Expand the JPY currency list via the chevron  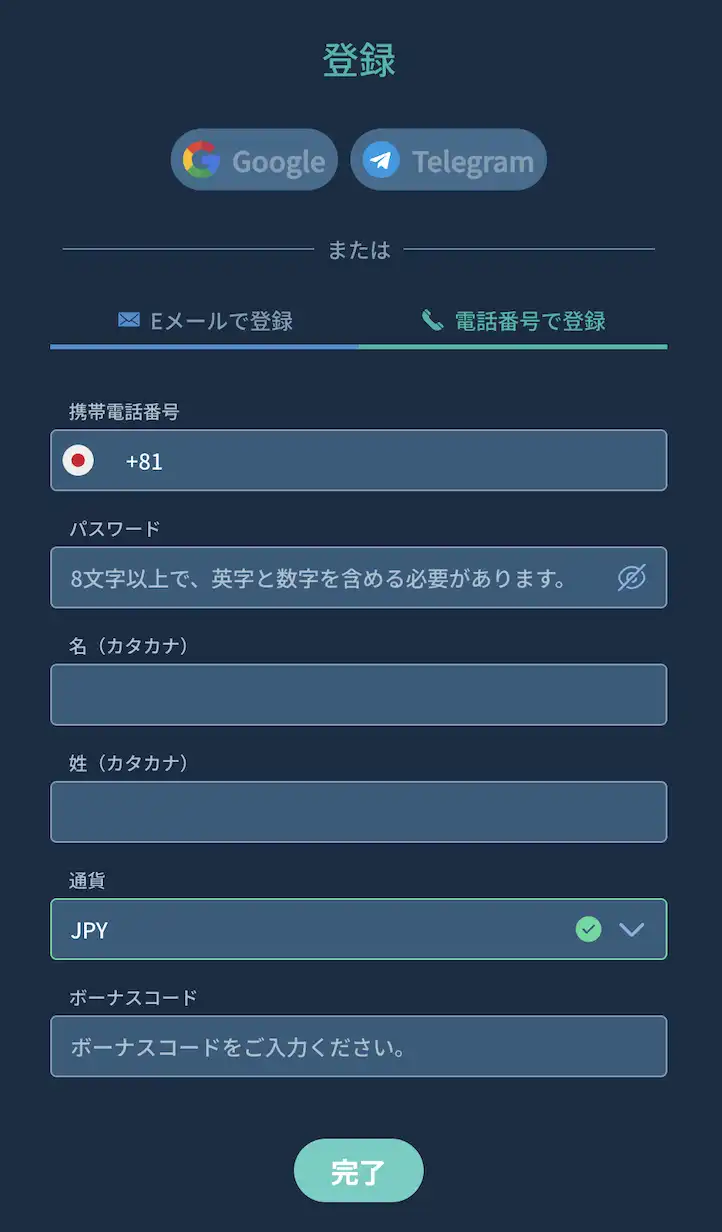[x=632, y=929]
